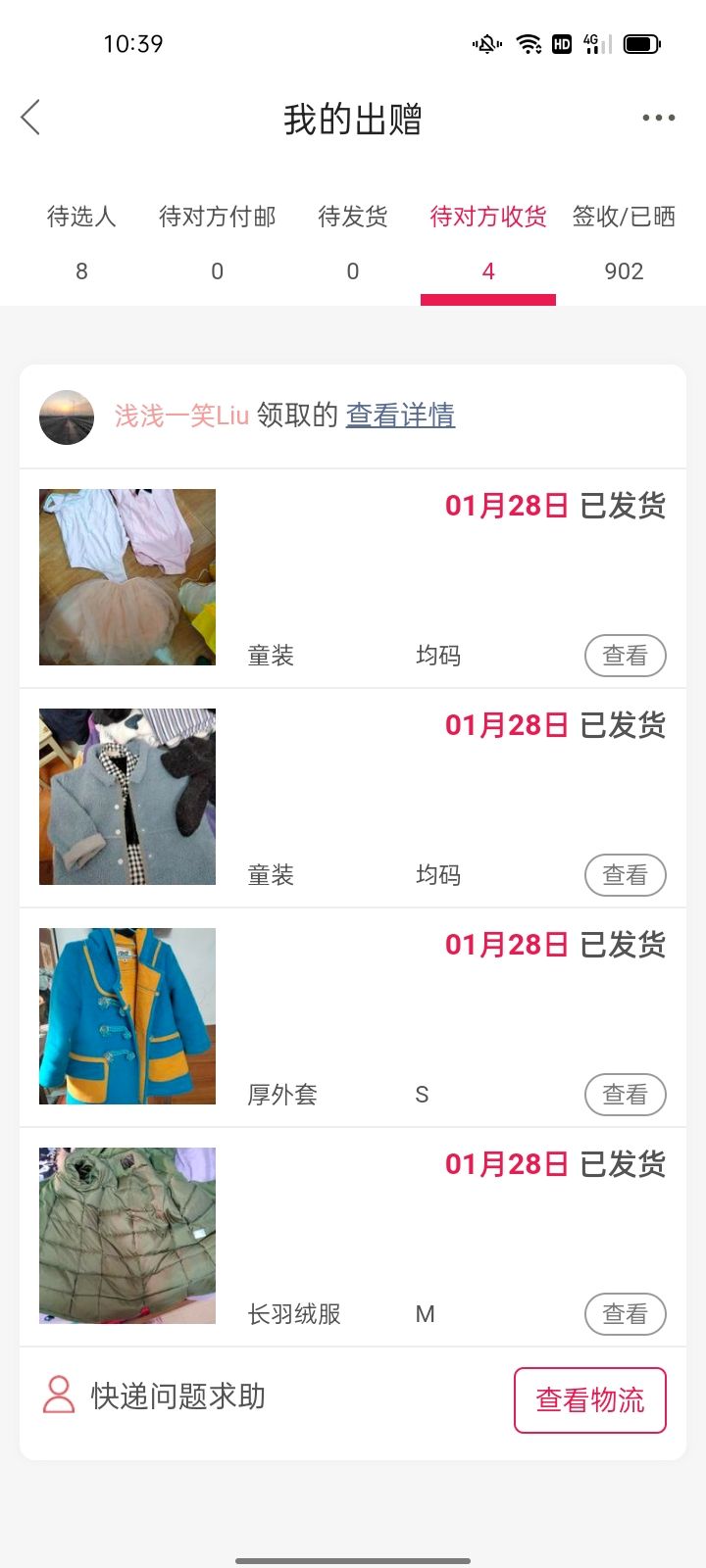Screen dimensions: 706x1568
Task: Switch to the 待对方付邮 tab
Action: (217, 242)
